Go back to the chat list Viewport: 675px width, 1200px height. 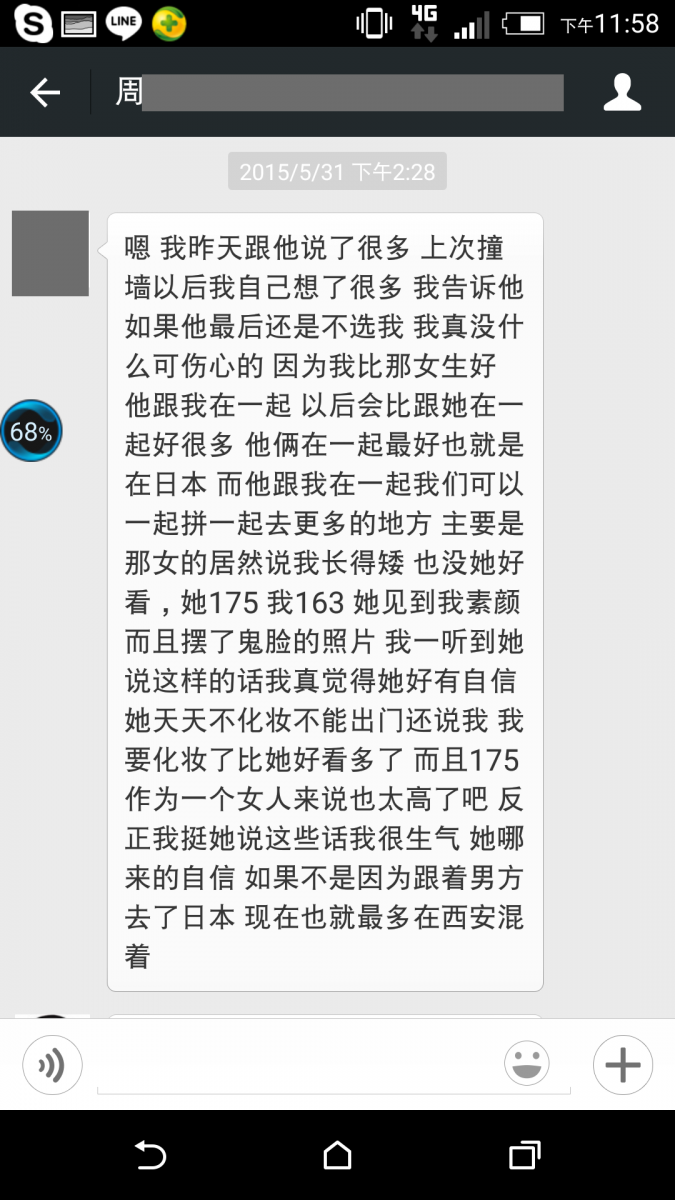click(x=45, y=93)
